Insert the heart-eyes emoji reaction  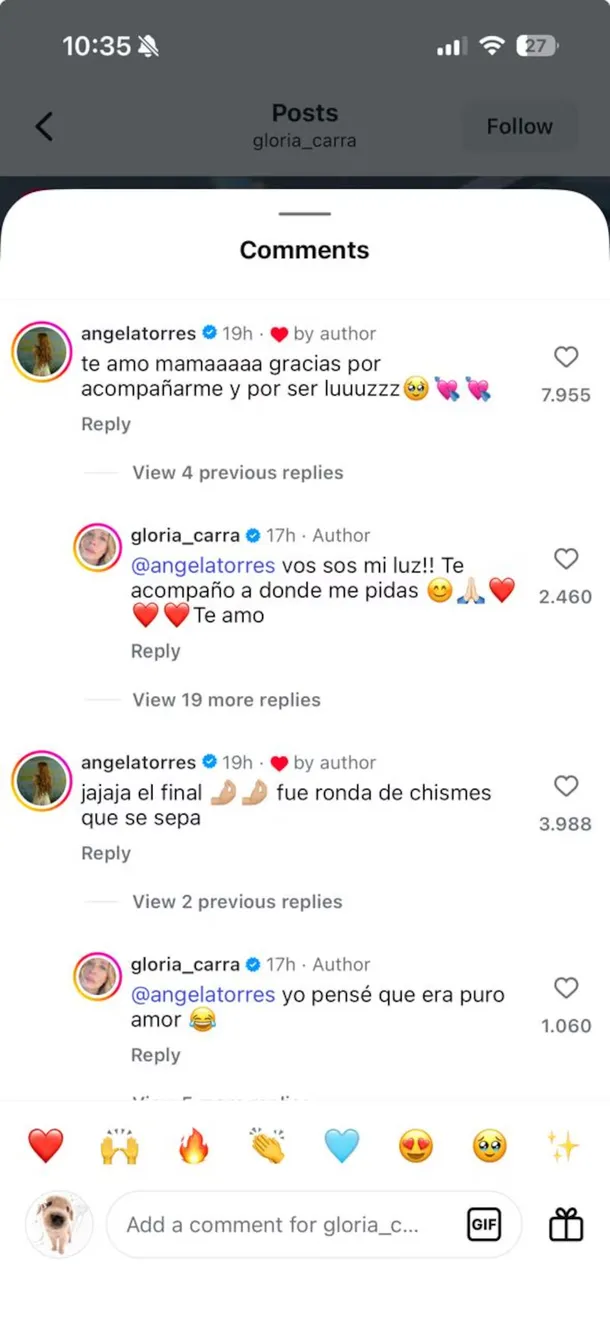click(416, 1146)
